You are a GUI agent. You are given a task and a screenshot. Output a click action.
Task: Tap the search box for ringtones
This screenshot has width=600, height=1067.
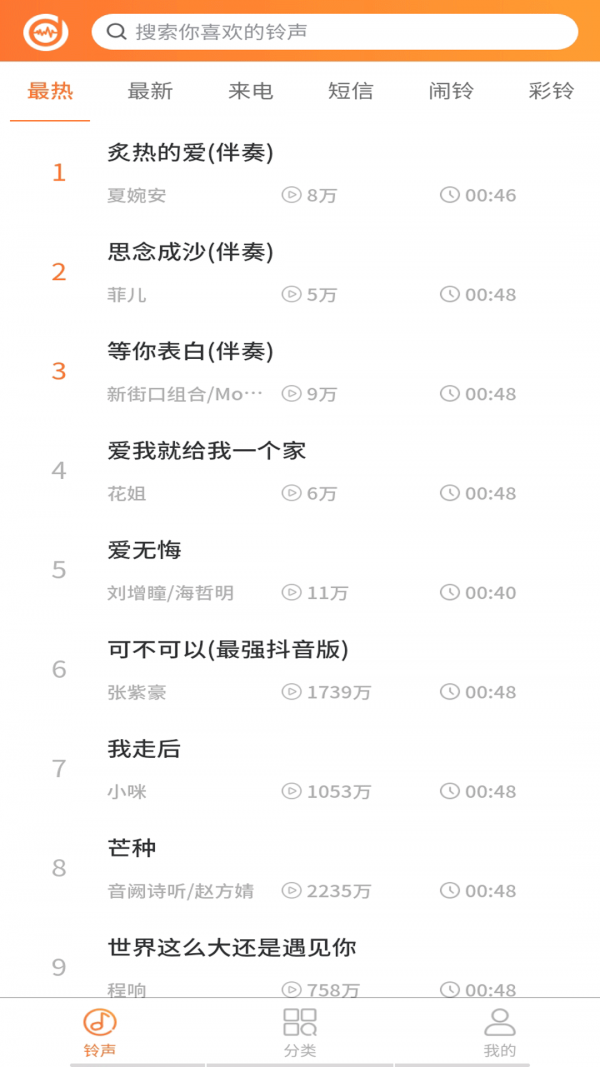334,32
